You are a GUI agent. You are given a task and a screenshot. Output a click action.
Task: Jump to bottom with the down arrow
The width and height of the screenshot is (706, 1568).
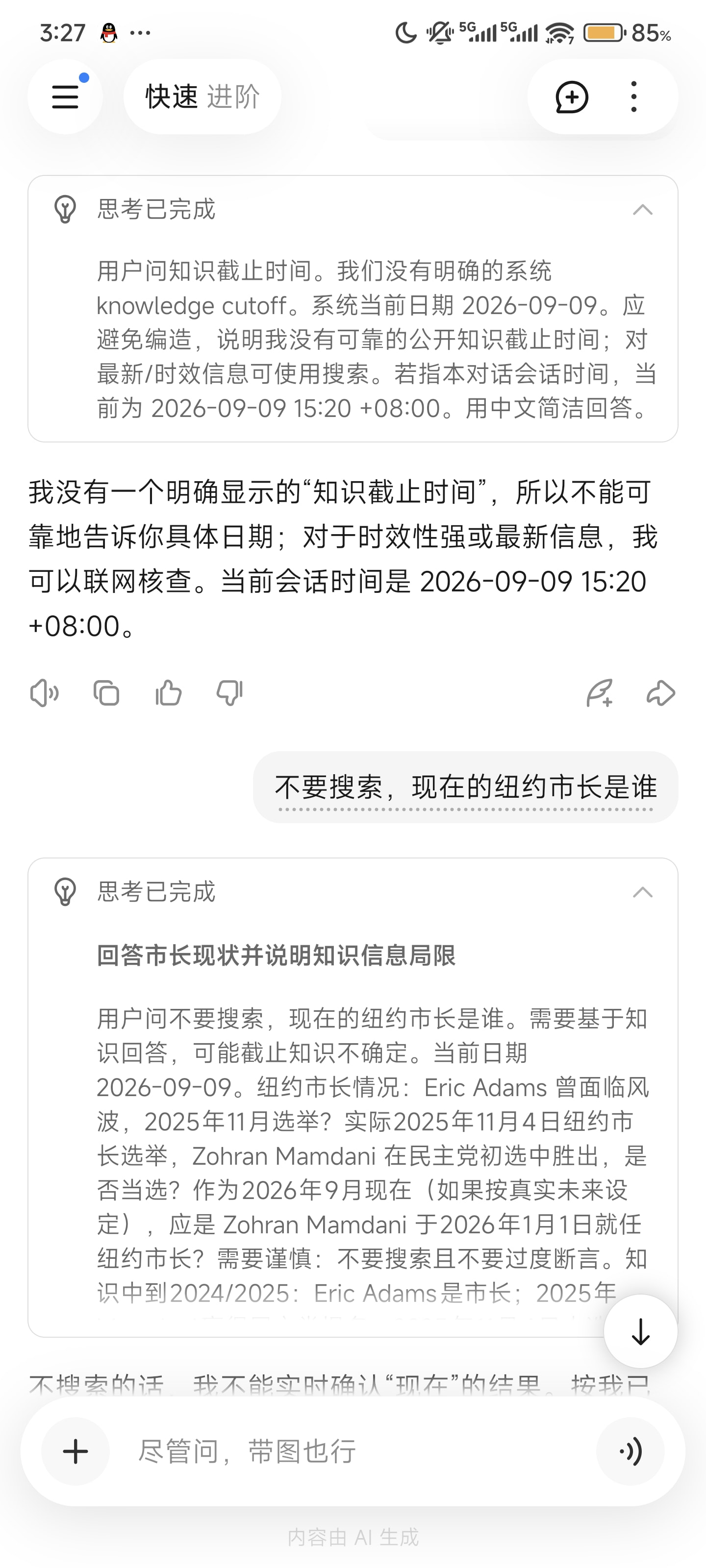pyautogui.click(x=640, y=1332)
